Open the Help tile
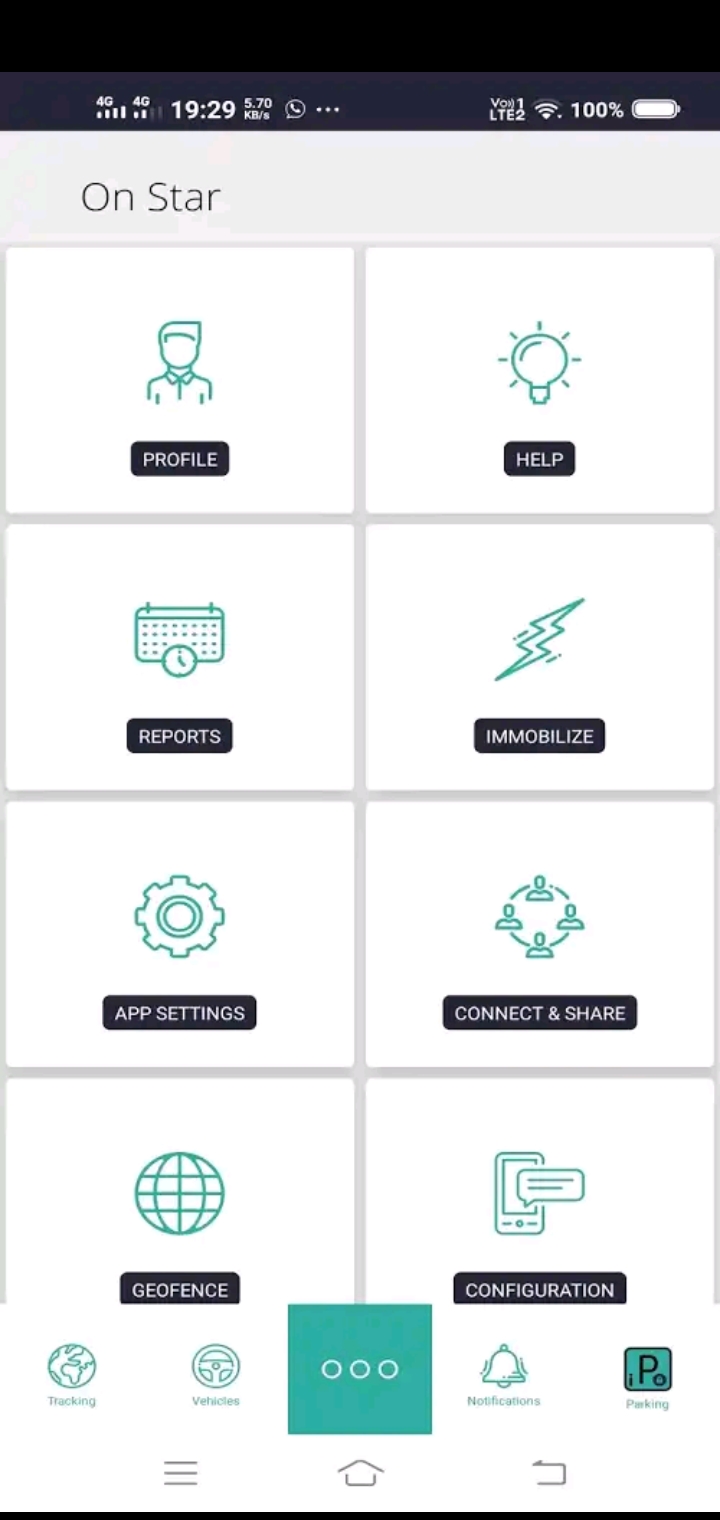This screenshot has width=720, height=1520. [540, 381]
